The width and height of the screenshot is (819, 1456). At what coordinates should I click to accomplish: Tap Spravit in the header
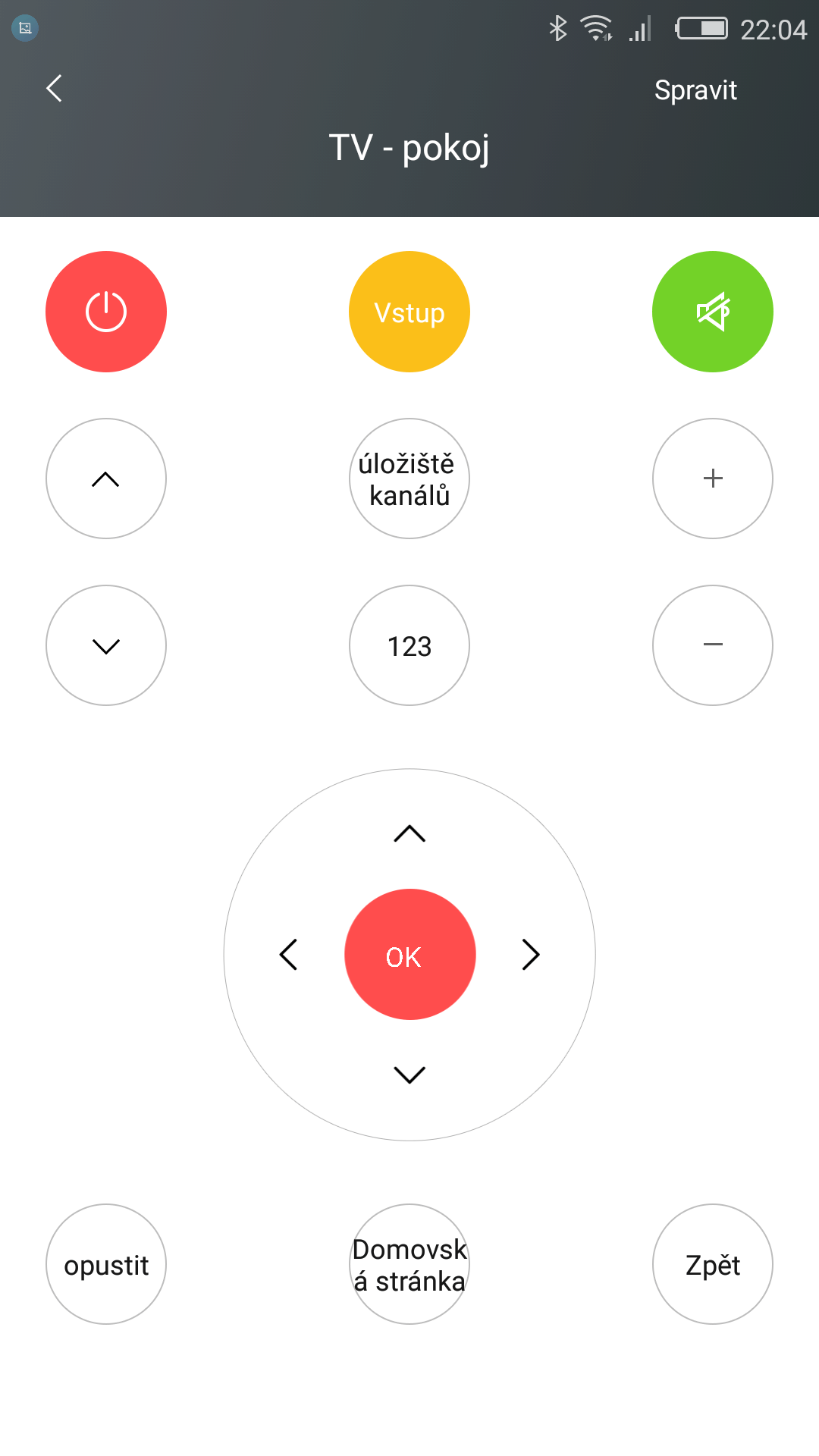695,90
